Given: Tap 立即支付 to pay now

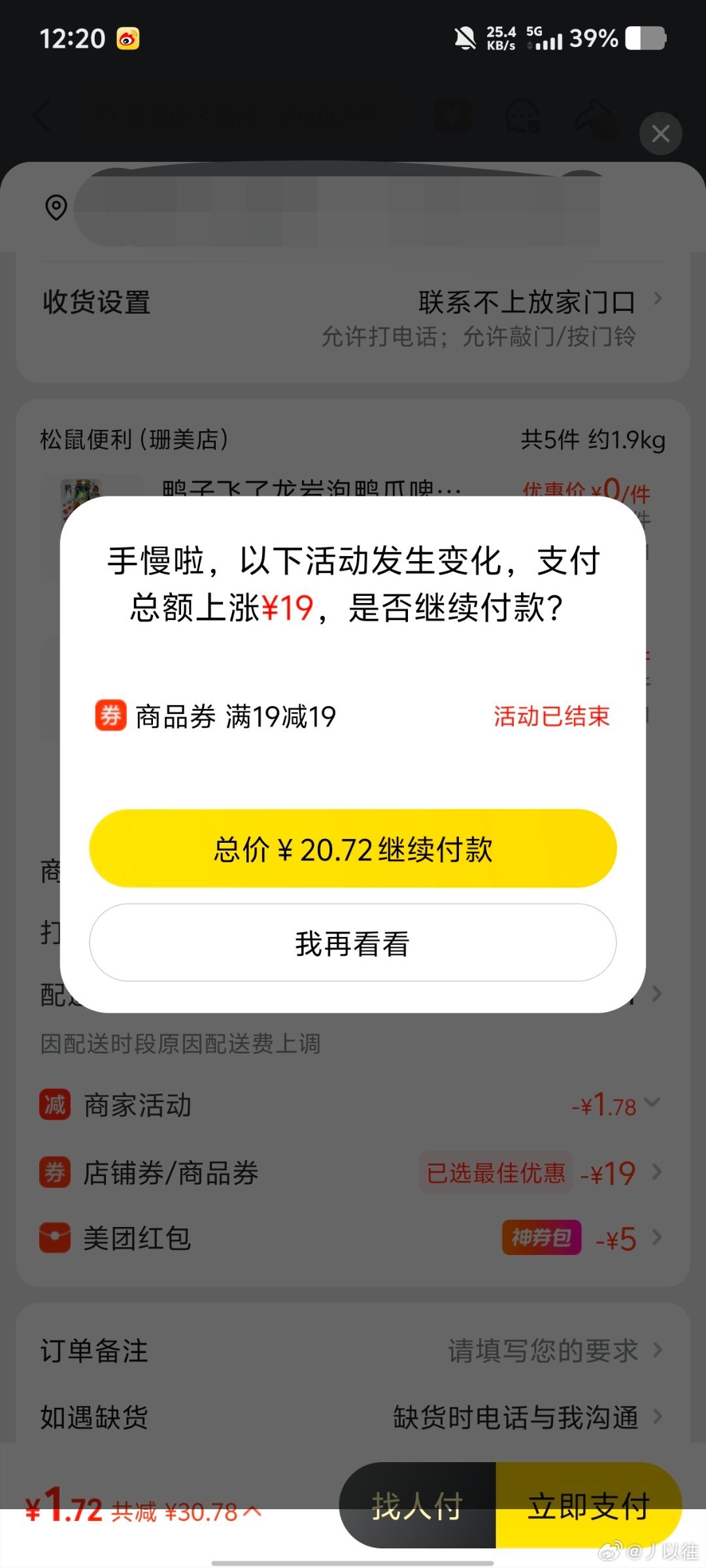Looking at the screenshot, I should (x=588, y=1506).
